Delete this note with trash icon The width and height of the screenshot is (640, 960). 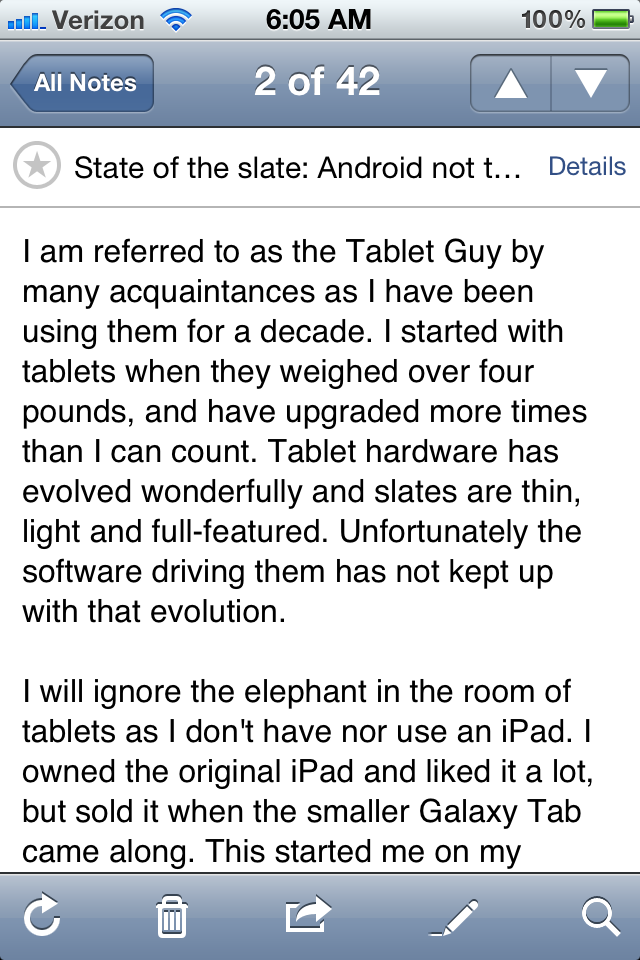click(x=173, y=916)
